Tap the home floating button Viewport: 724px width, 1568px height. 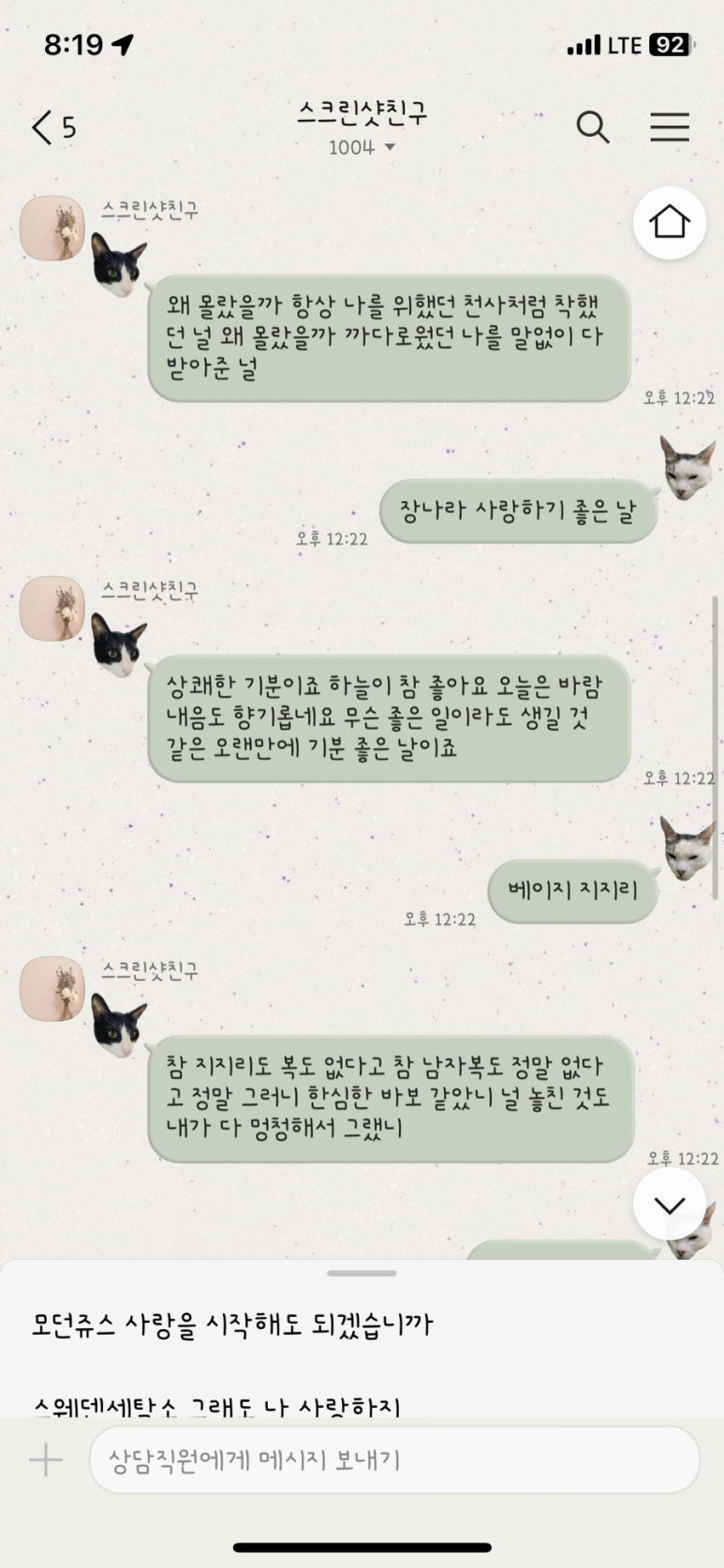tap(669, 223)
